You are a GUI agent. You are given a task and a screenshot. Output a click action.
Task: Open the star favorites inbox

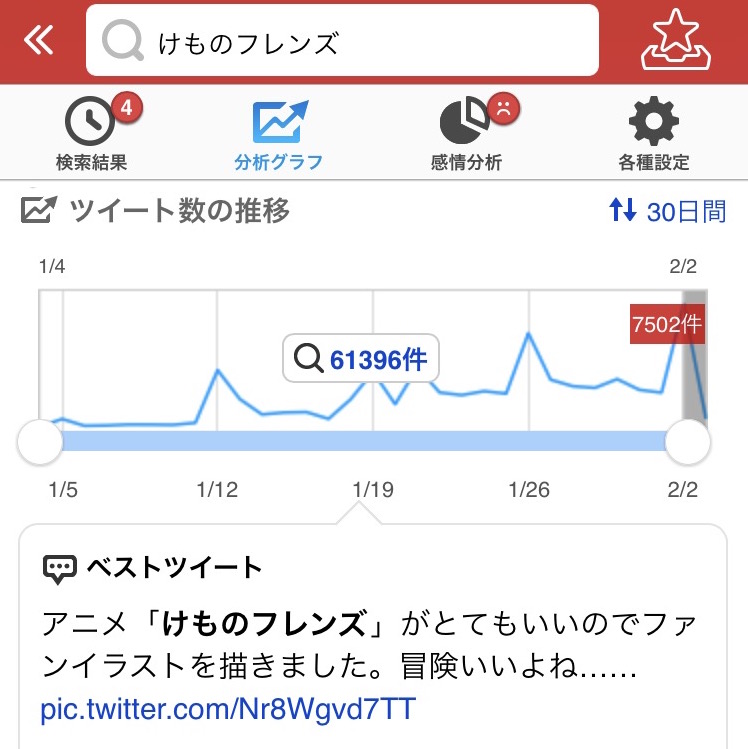pos(676,40)
